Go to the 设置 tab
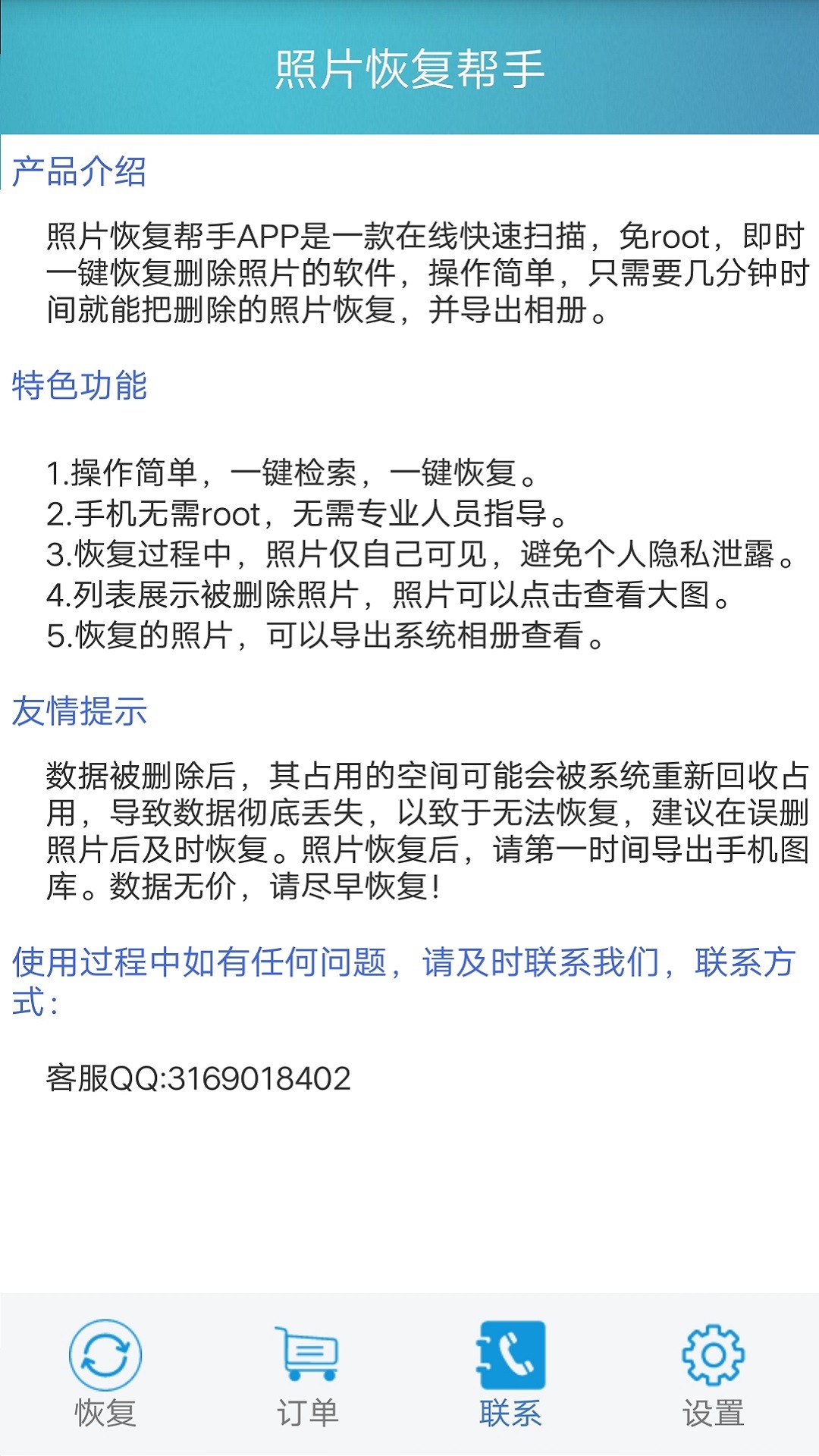Screen dimensions: 819x1456 [x=714, y=1374]
